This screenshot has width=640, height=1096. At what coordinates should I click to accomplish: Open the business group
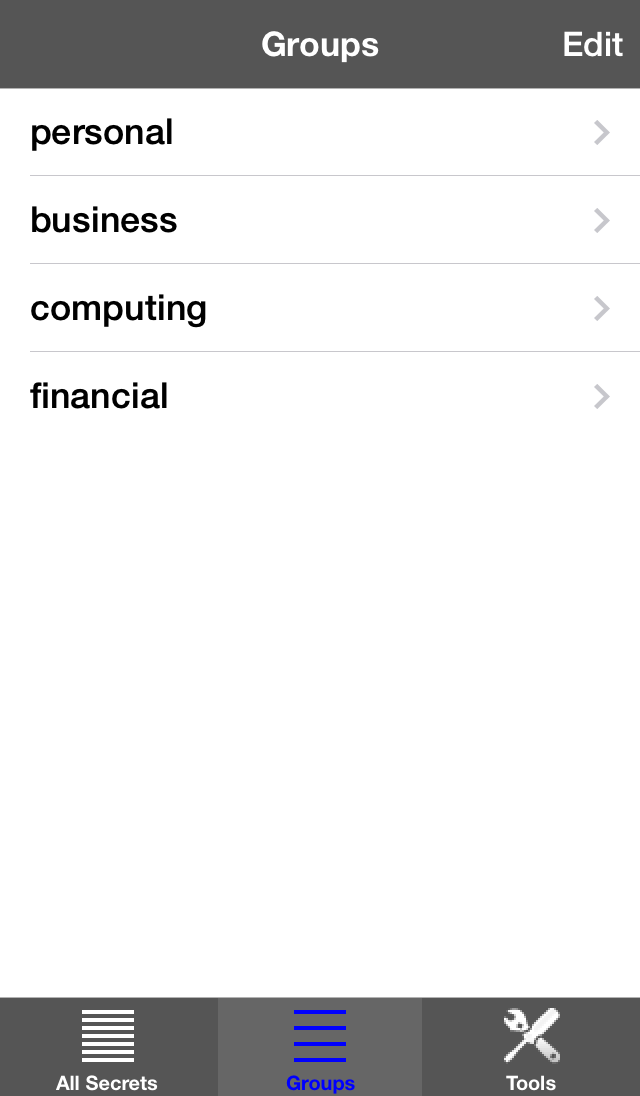320,220
